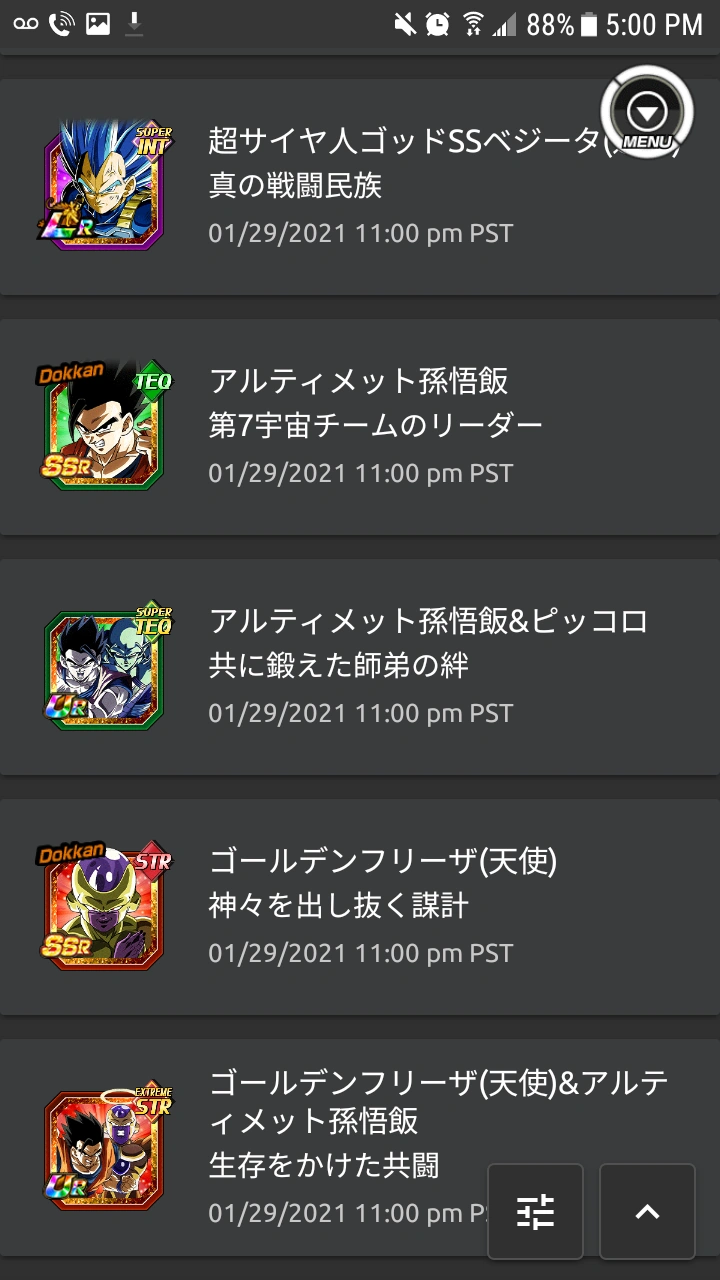Screen dimensions: 720x1280
Task: Open アルティメット孫悟飯 第7宇宙チームのリーダー card
Action: (360, 426)
